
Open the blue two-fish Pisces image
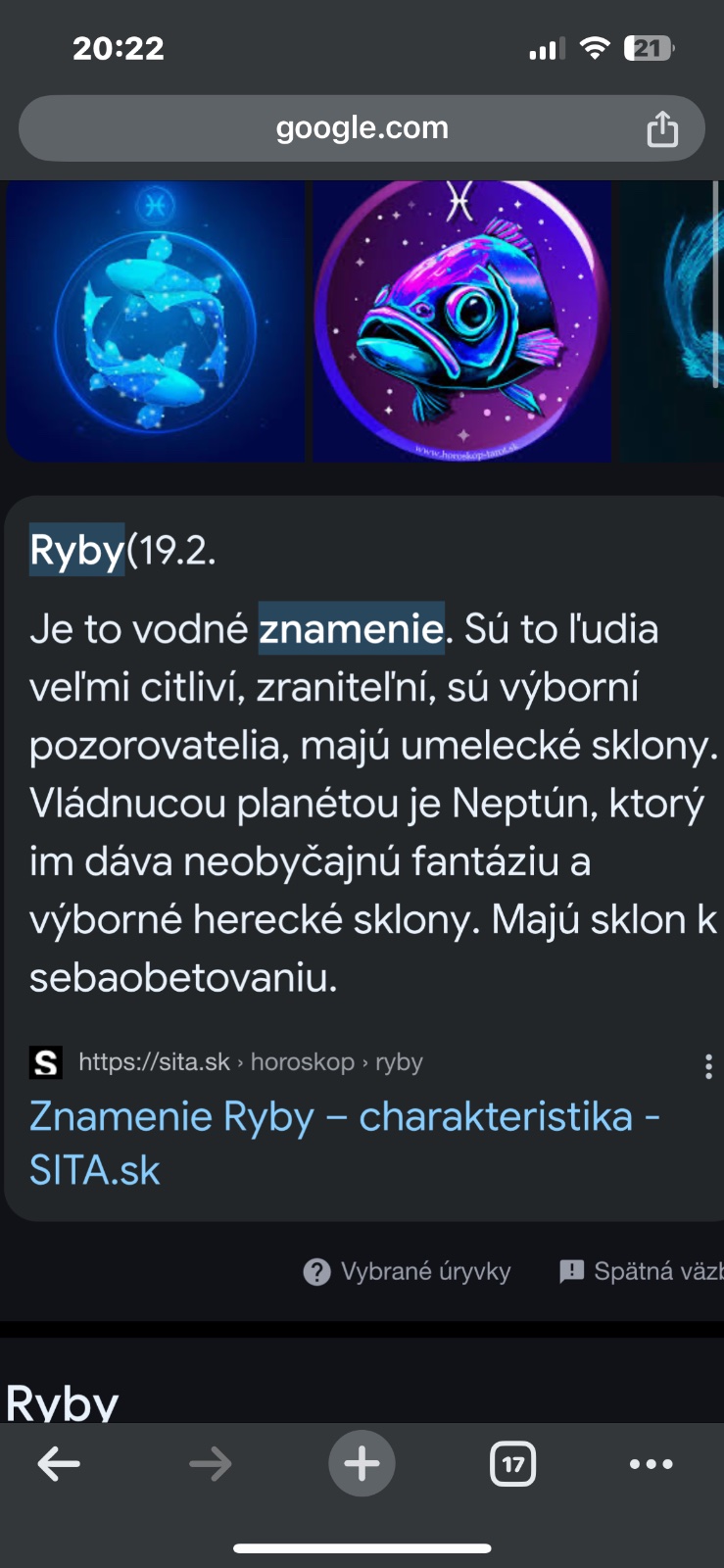[155, 320]
